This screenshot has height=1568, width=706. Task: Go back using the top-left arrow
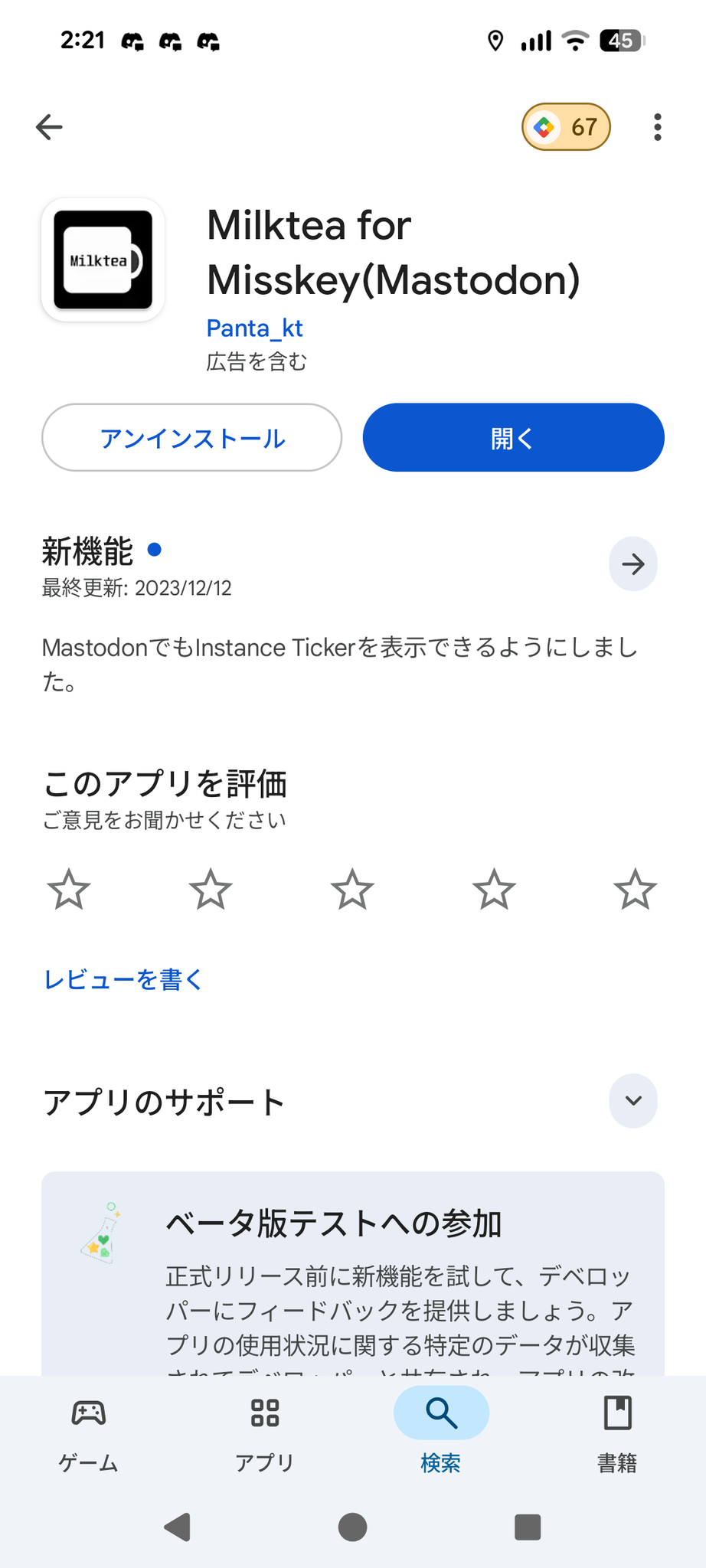tap(49, 127)
